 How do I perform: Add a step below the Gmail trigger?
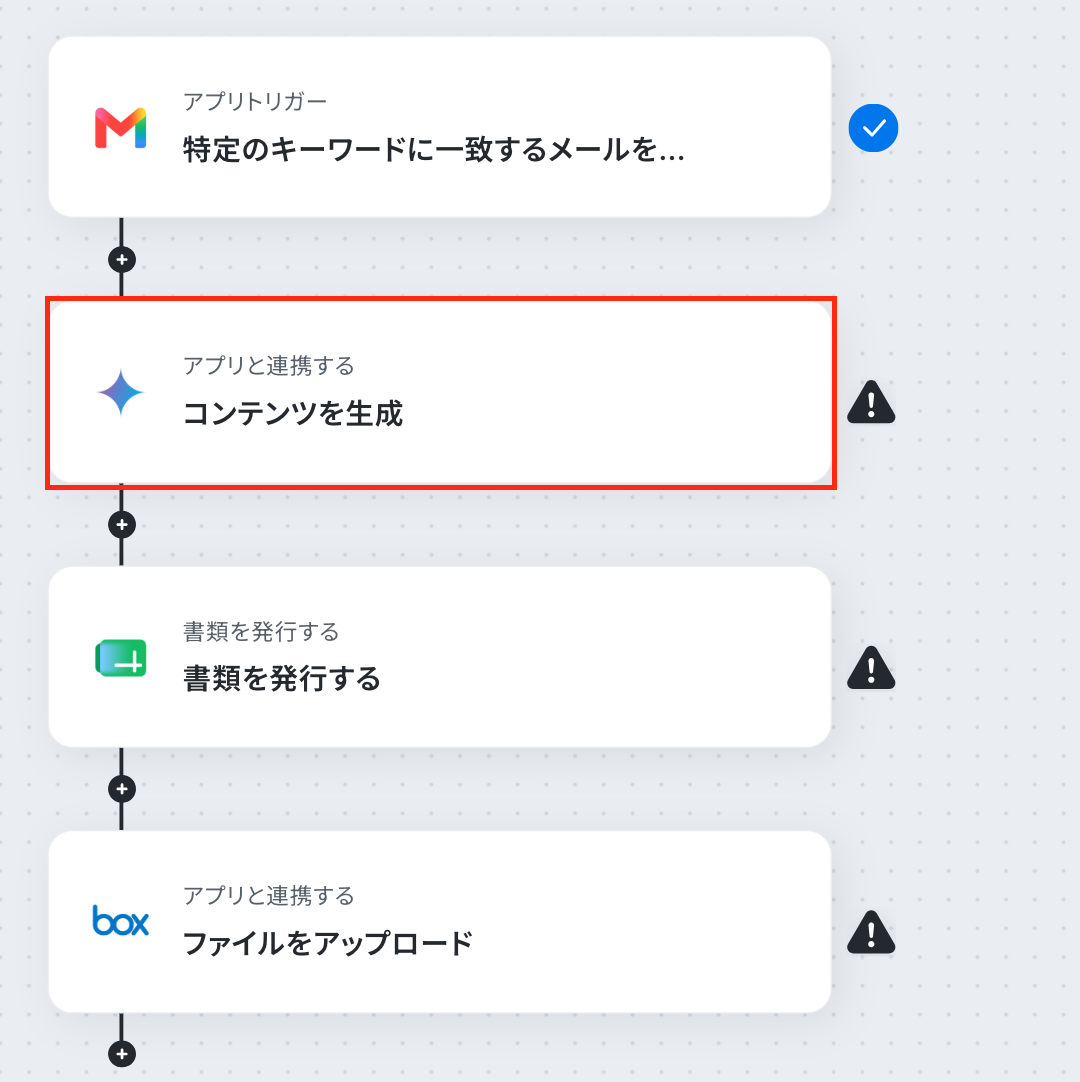tap(122, 260)
